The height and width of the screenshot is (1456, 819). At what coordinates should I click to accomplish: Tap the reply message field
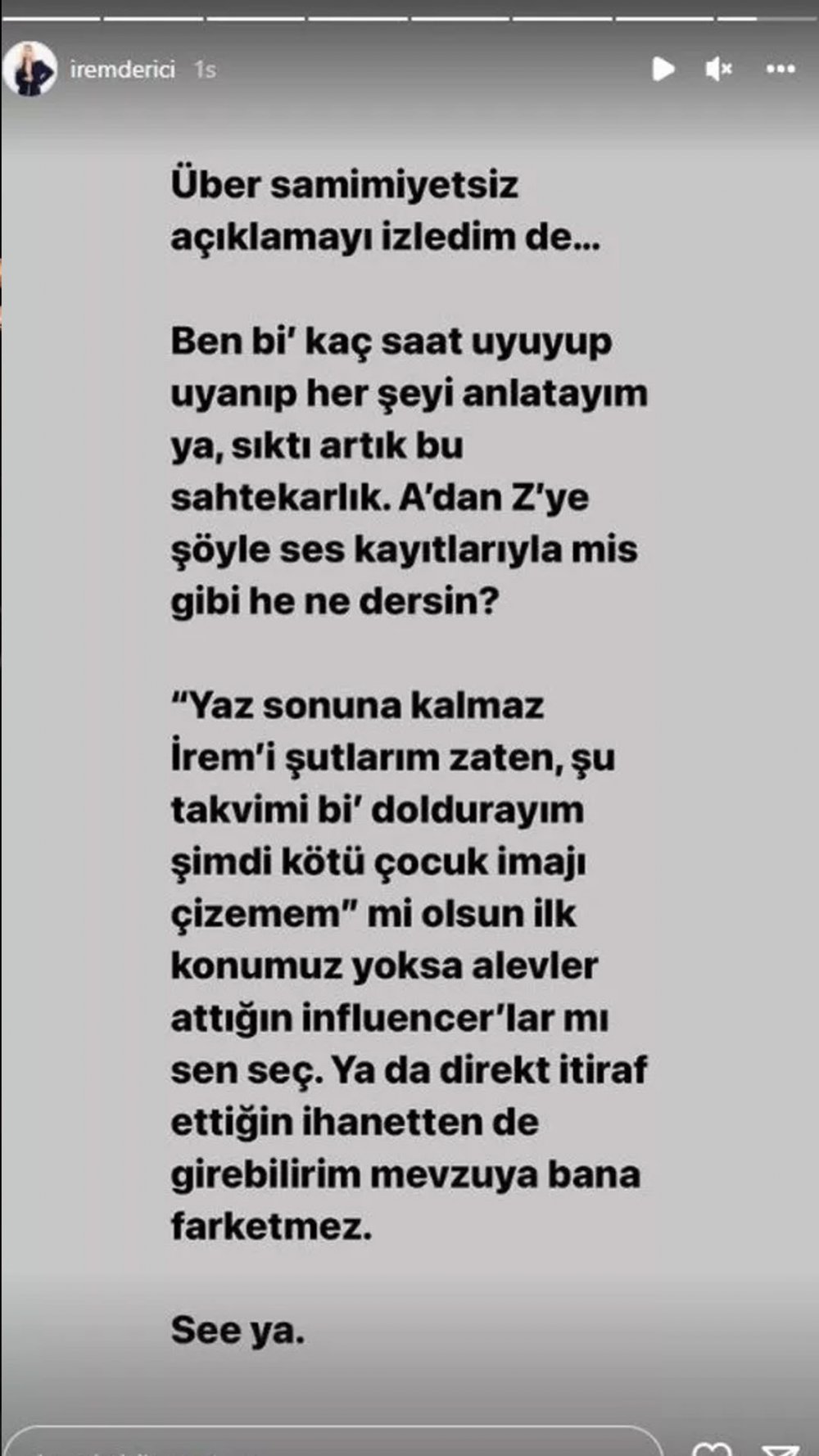pyautogui.click(x=328, y=1446)
